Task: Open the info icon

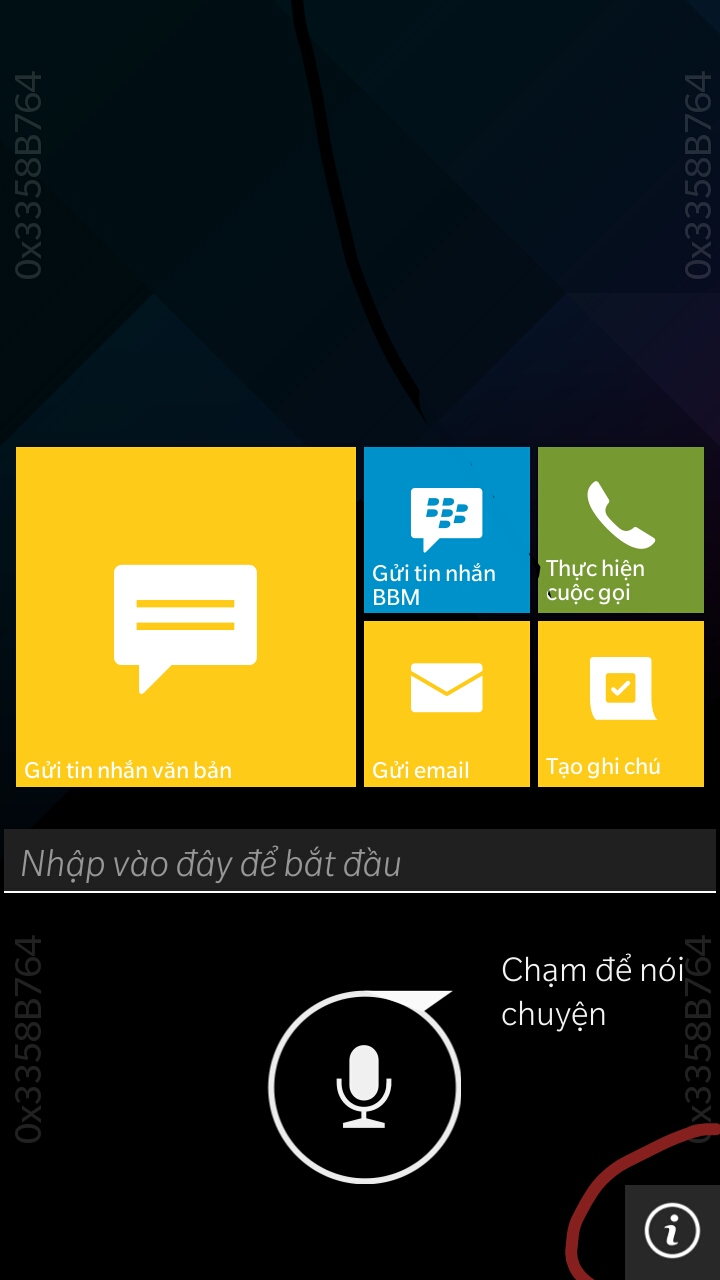Action: [672, 1230]
